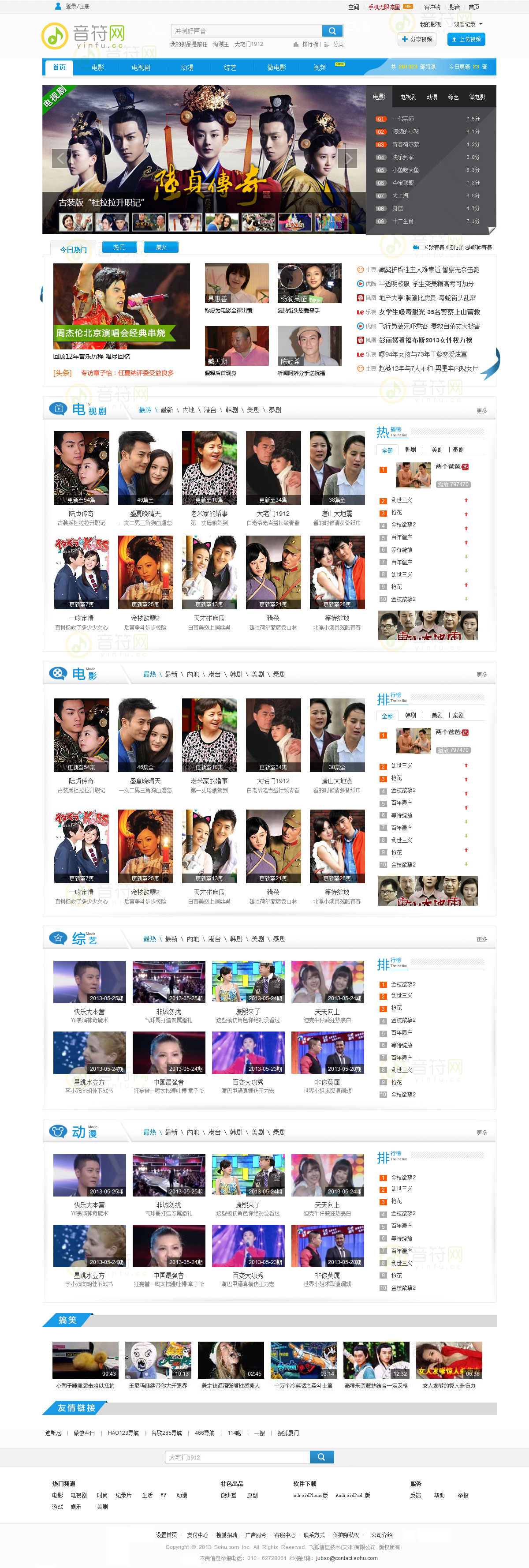This screenshot has height=1568, width=529.
Task: Open the 陆贞传奇 poster in 电视剧 section
Action: 82,468
